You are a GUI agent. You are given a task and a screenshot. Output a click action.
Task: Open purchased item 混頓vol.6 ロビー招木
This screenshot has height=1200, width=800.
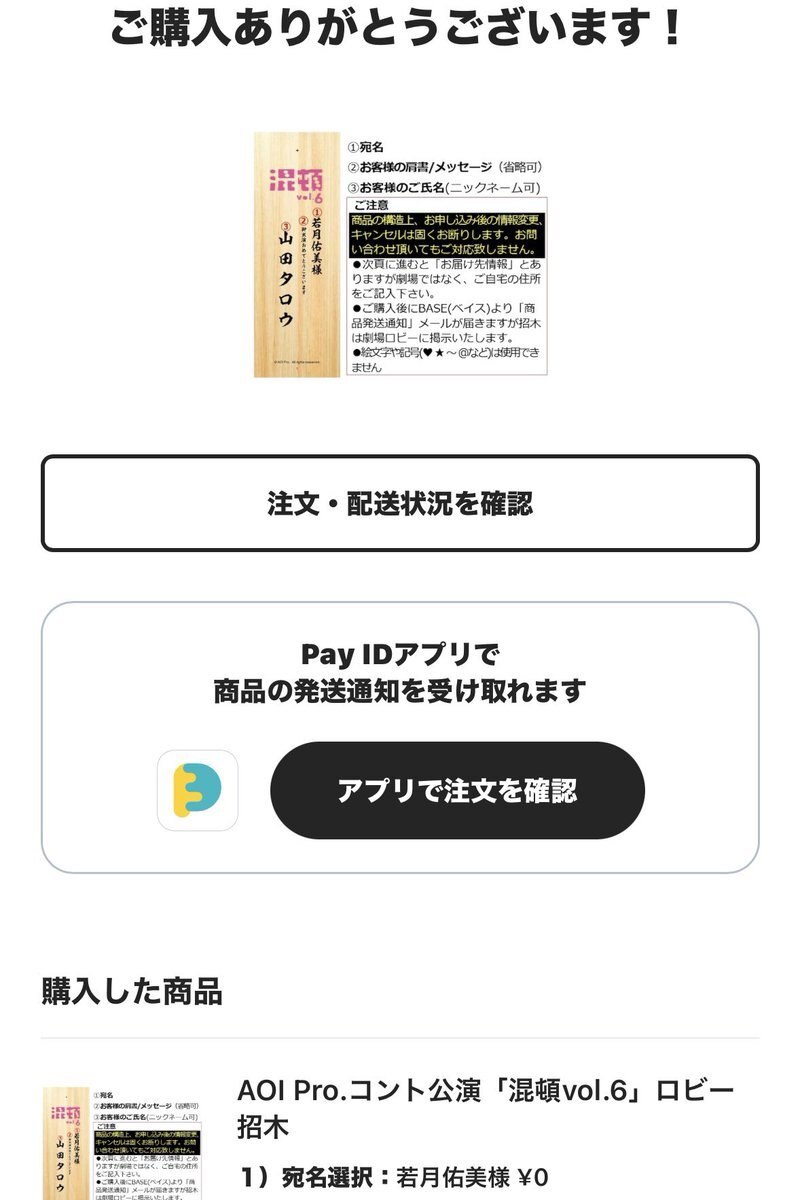pyautogui.click(x=485, y=1108)
